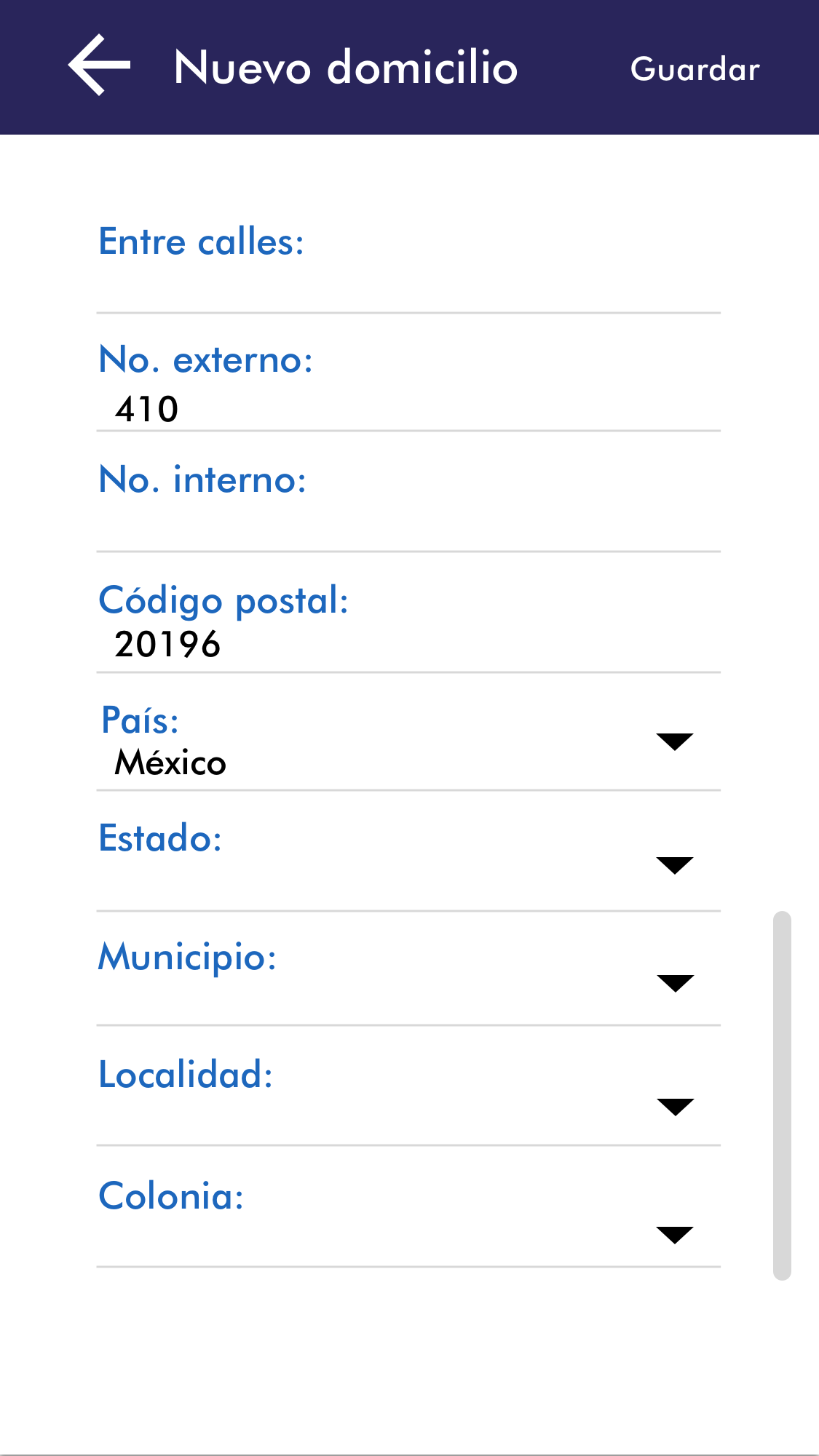Focus the Entre calles field
The width and height of the screenshot is (819, 1456).
pos(408,287)
